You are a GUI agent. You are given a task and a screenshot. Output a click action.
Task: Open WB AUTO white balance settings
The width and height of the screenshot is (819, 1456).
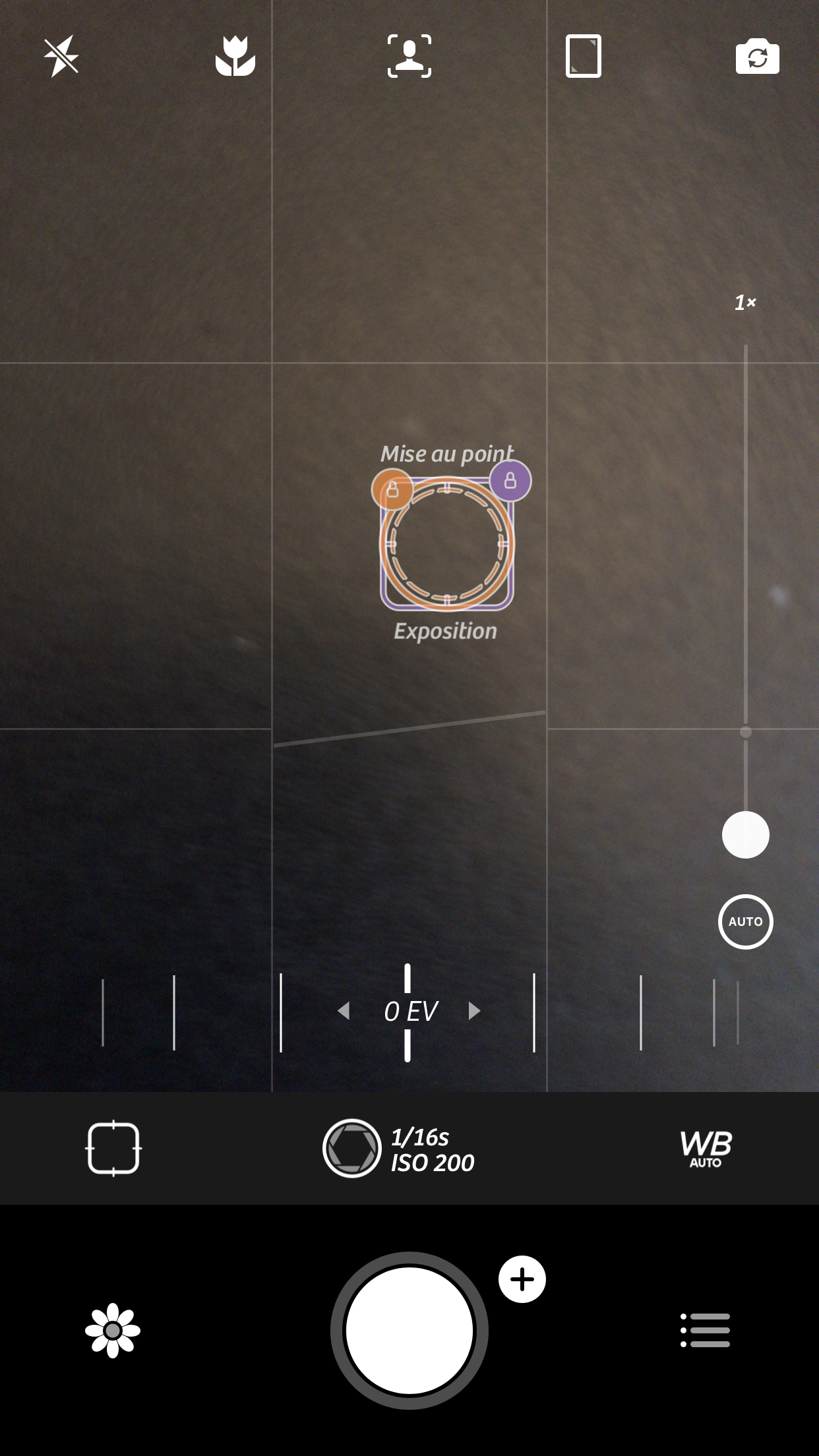[706, 1149]
